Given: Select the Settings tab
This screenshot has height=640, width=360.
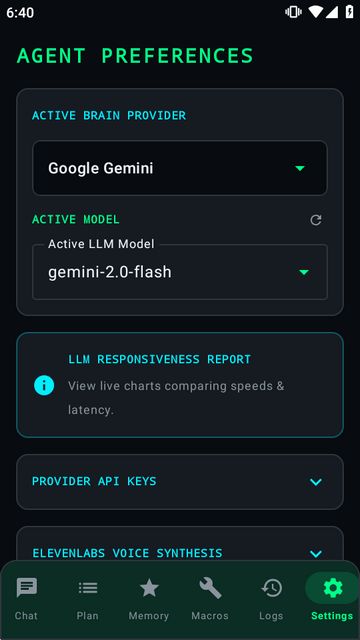Looking at the screenshot, I should click(332, 599).
